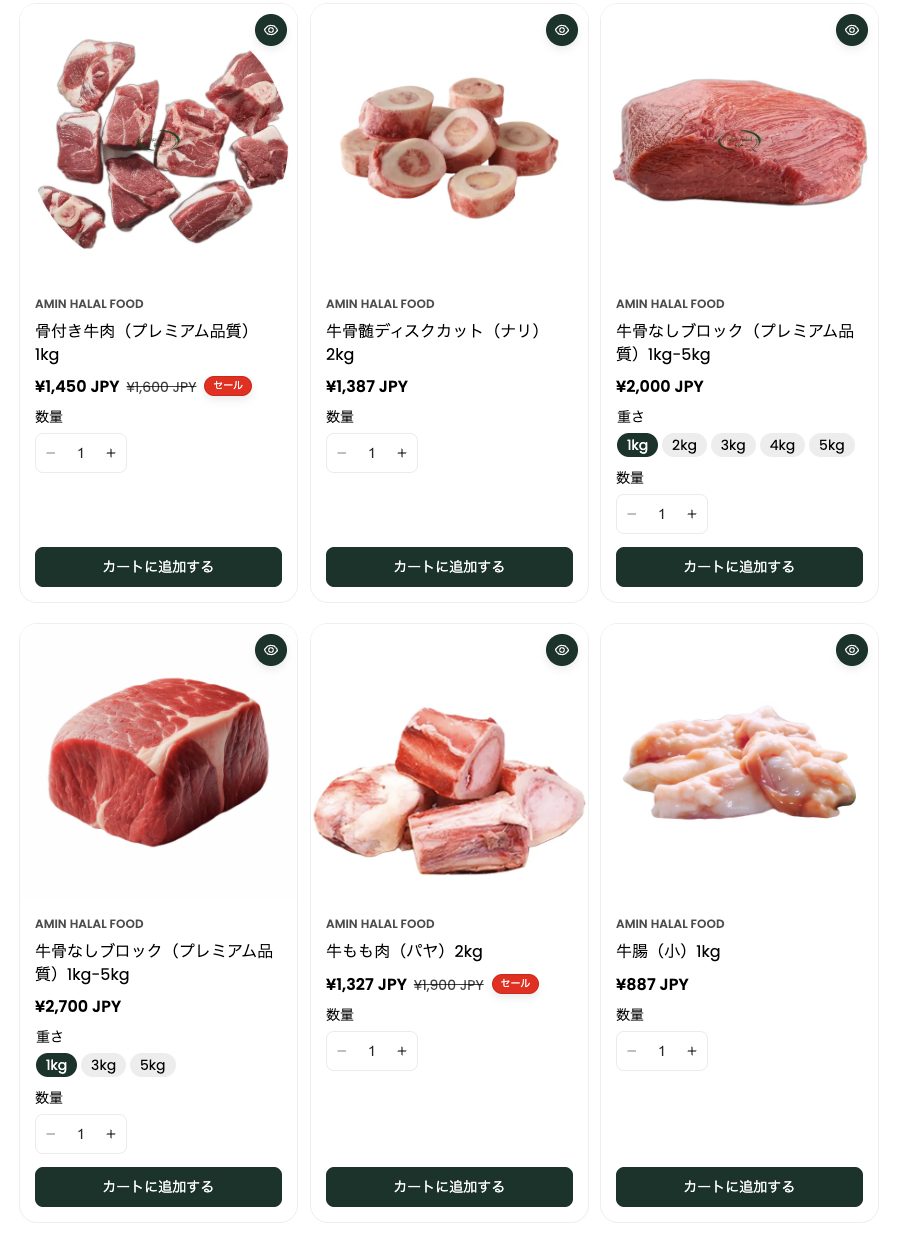Select 3kg weight for ¥2,700 boneless block
Viewport: 906px width, 1238px height.
point(103,1065)
